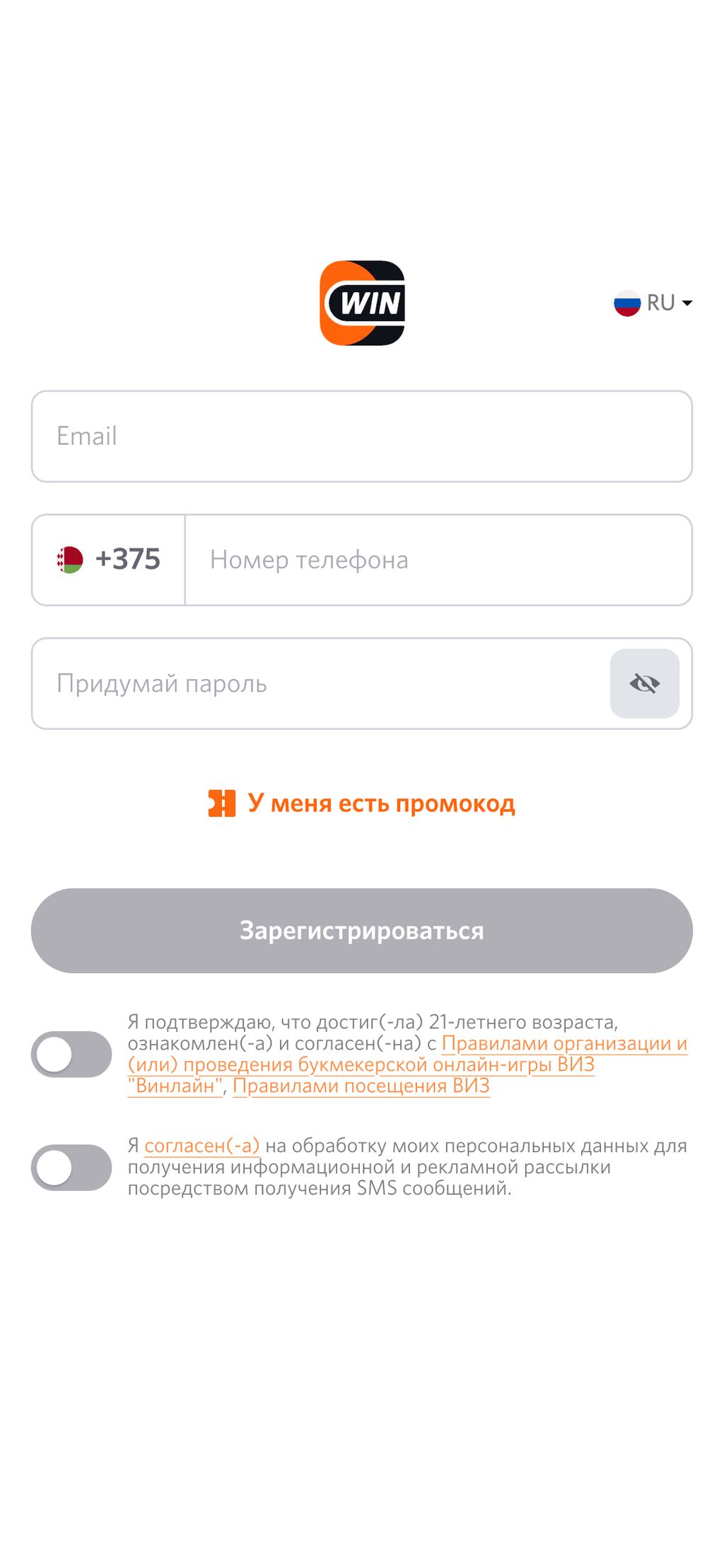The height and width of the screenshot is (1568, 724).
Task: Click the Belarus flag in phone field
Action: coord(70,559)
